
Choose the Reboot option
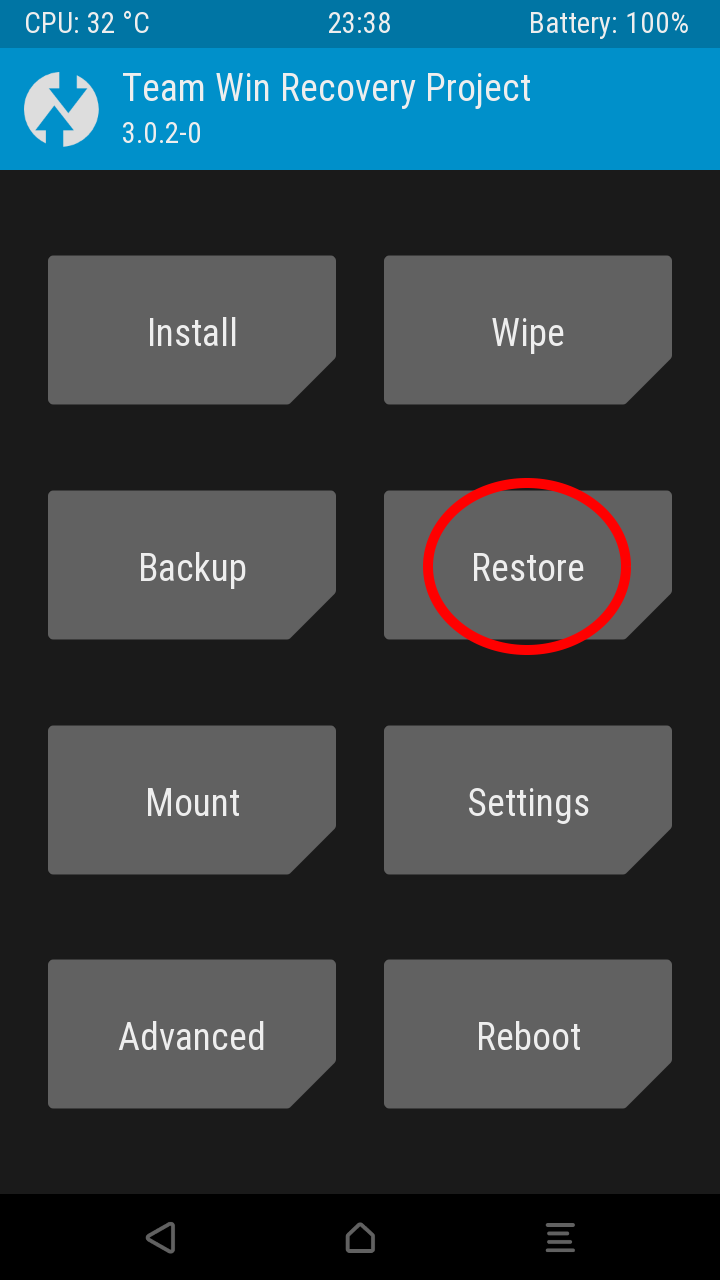(x=528, y=1035)
